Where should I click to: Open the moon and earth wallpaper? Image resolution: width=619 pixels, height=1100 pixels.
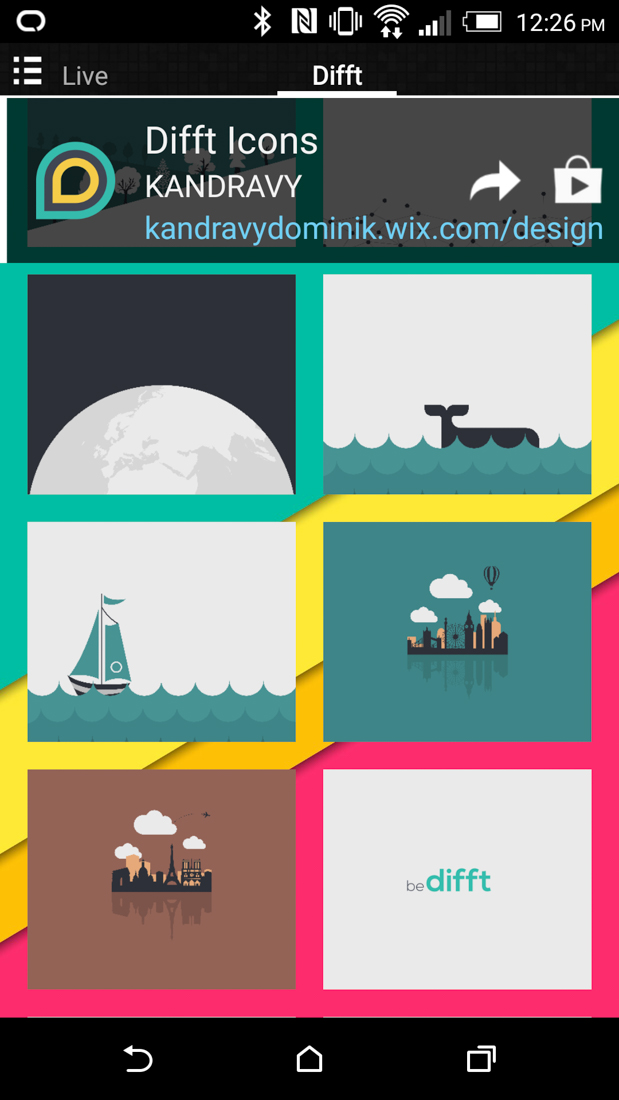pyautogui.click(x=161, y=385)
